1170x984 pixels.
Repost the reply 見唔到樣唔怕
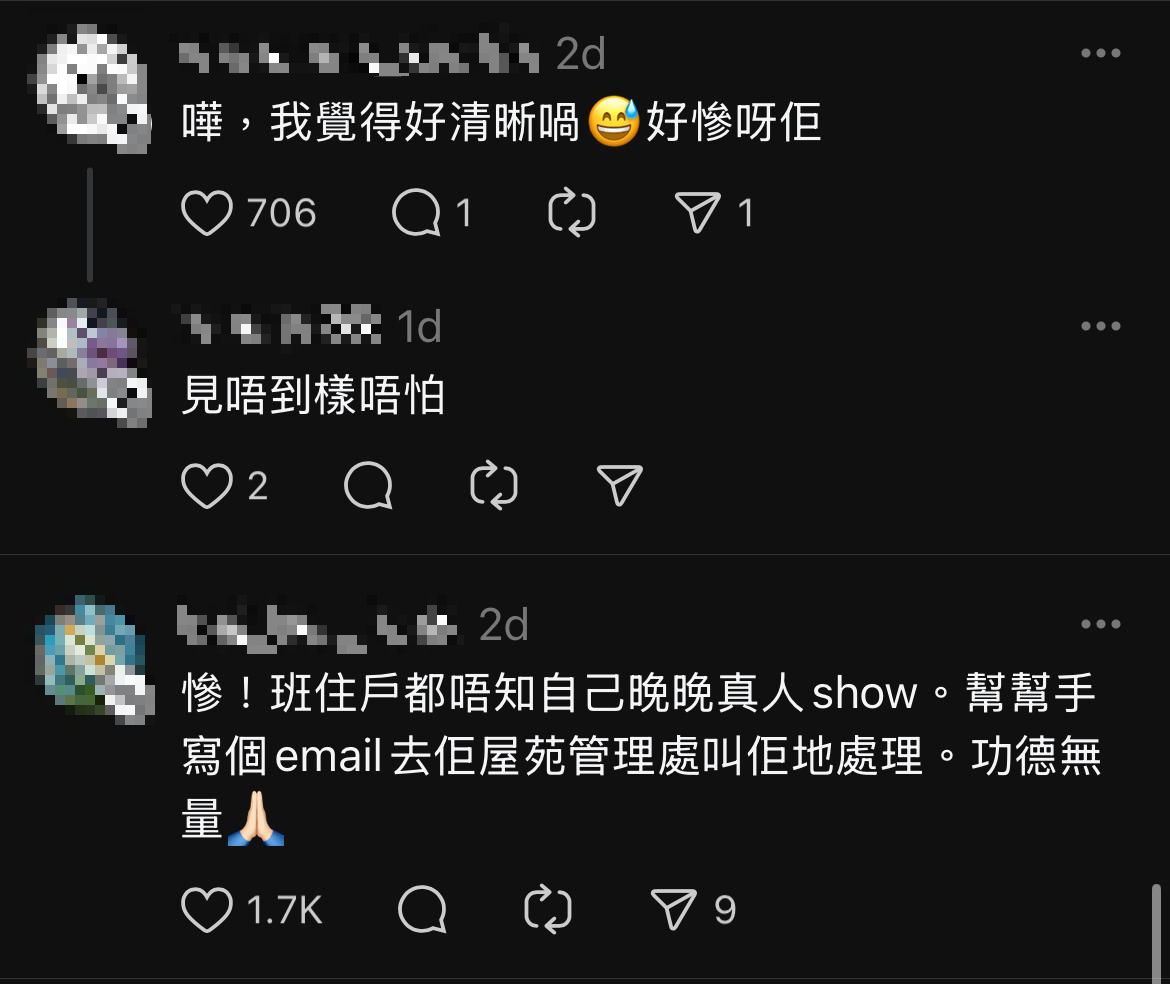[x=494, y=486]
